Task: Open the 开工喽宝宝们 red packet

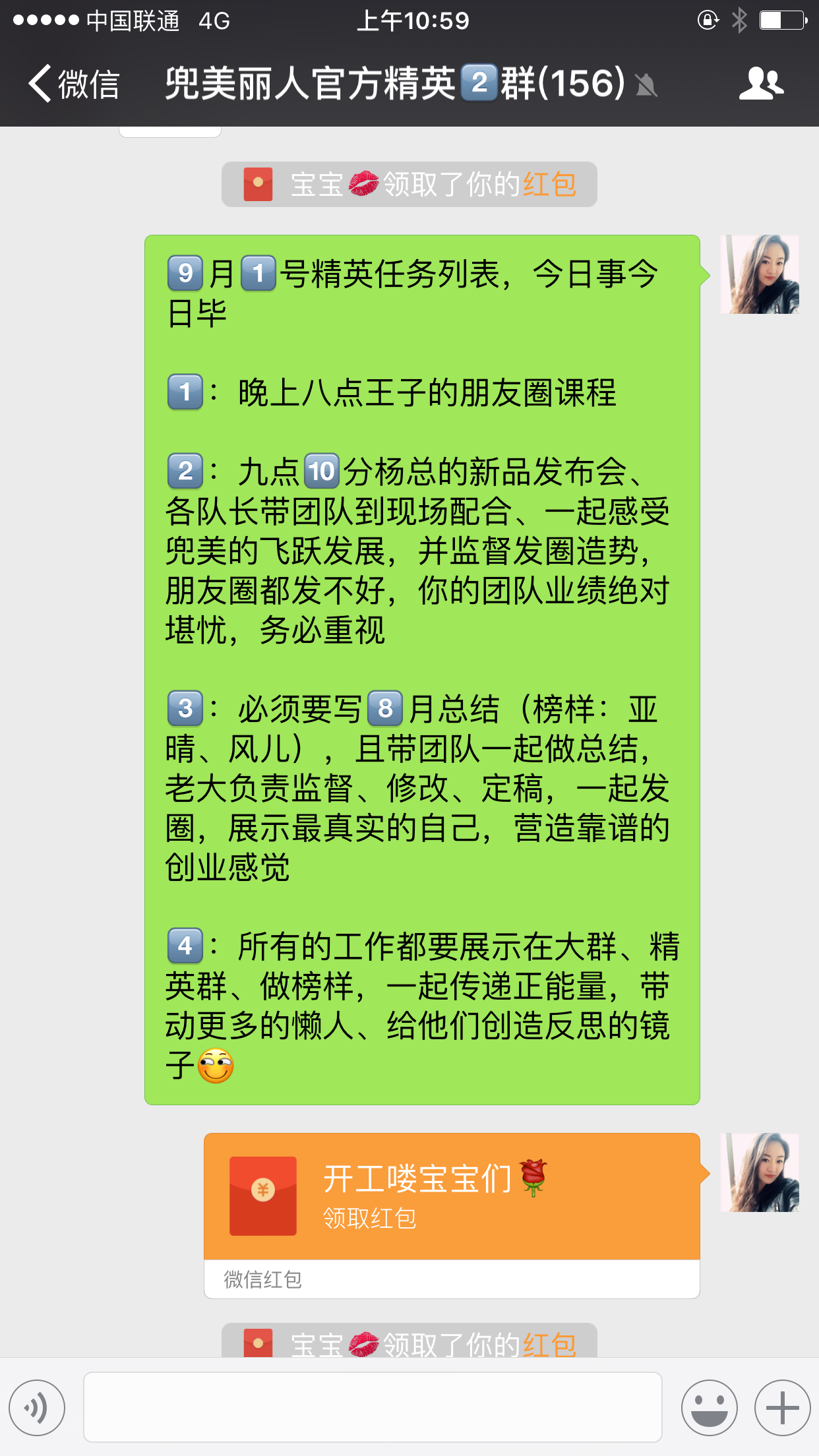Action: click(452, 1196)
